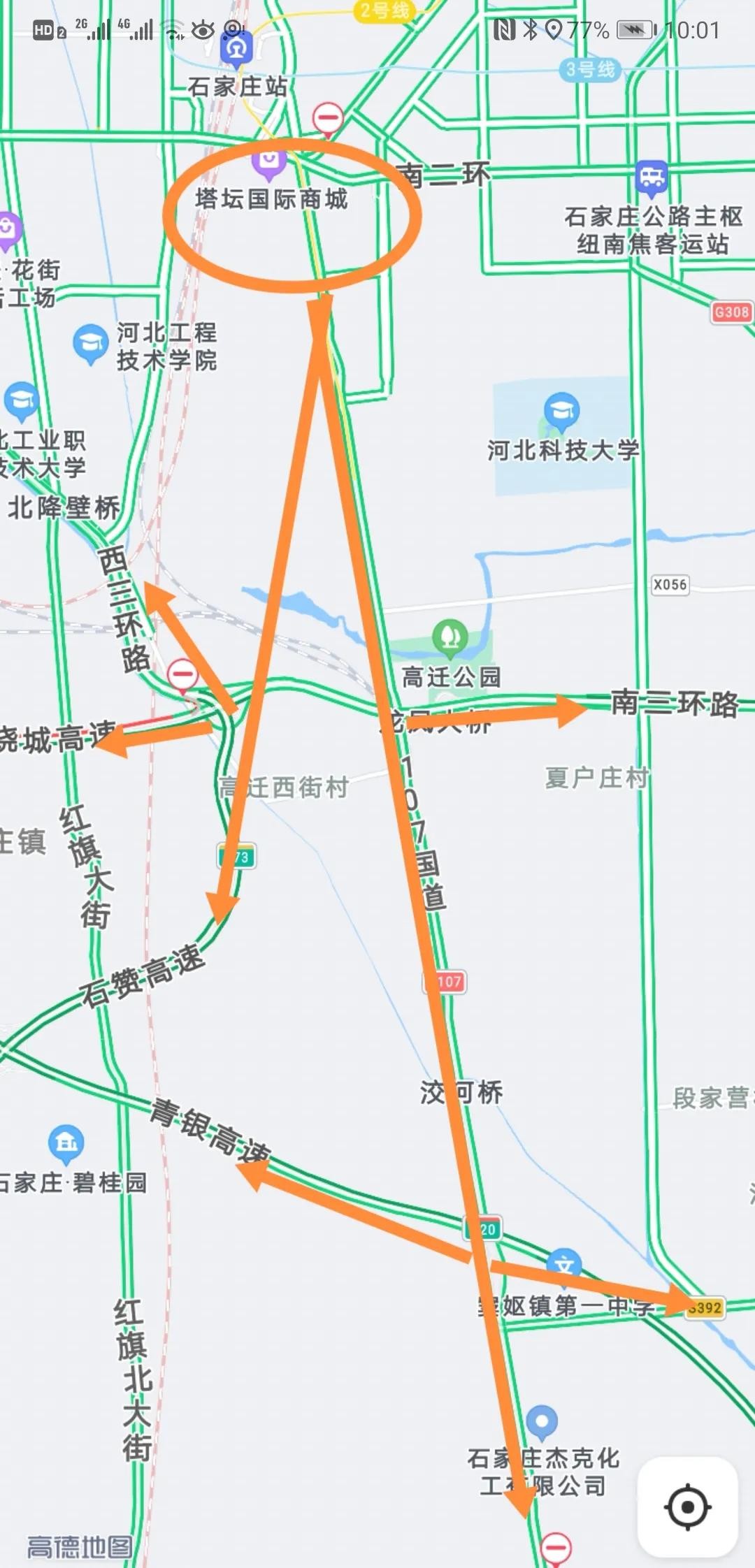Open the 石家庄公路主枢纽南焦客运站 bus station marker
Viewport: 755px width, 1568px height.
coord(652,177)
